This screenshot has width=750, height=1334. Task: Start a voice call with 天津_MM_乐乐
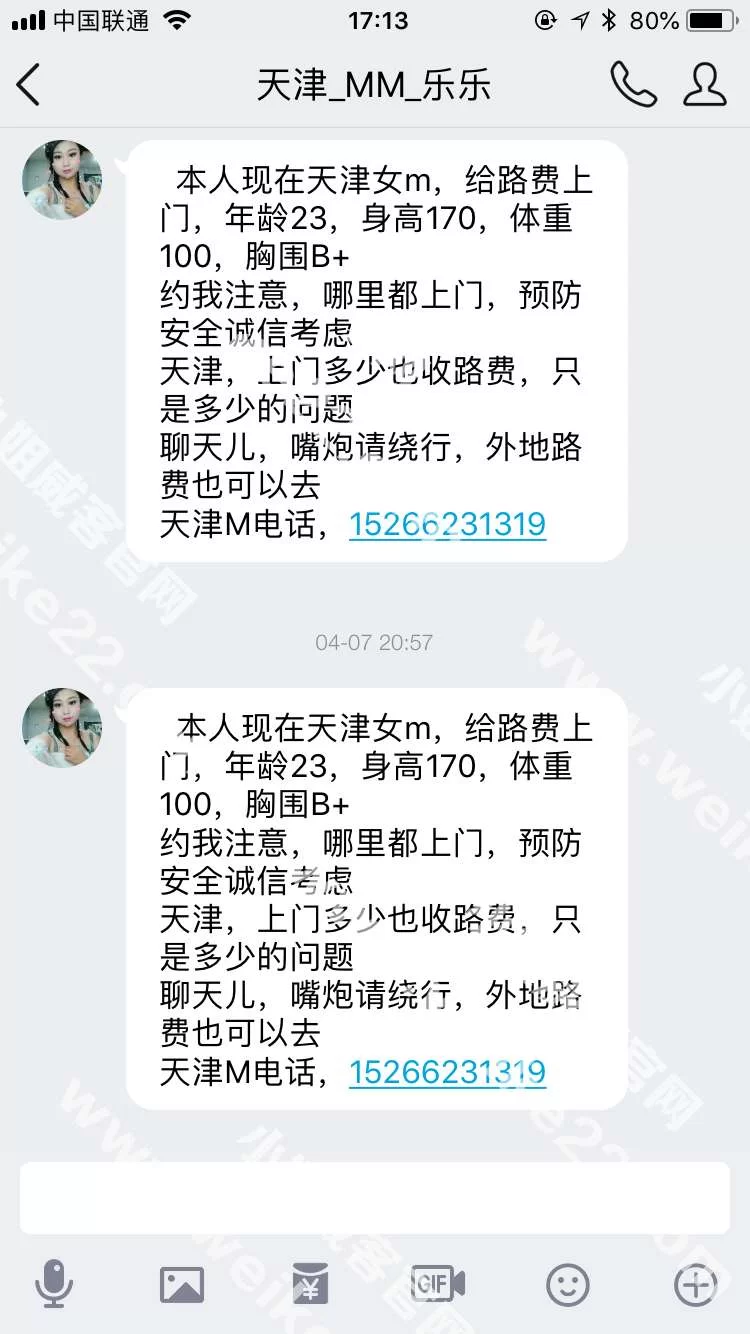[633, 85]
